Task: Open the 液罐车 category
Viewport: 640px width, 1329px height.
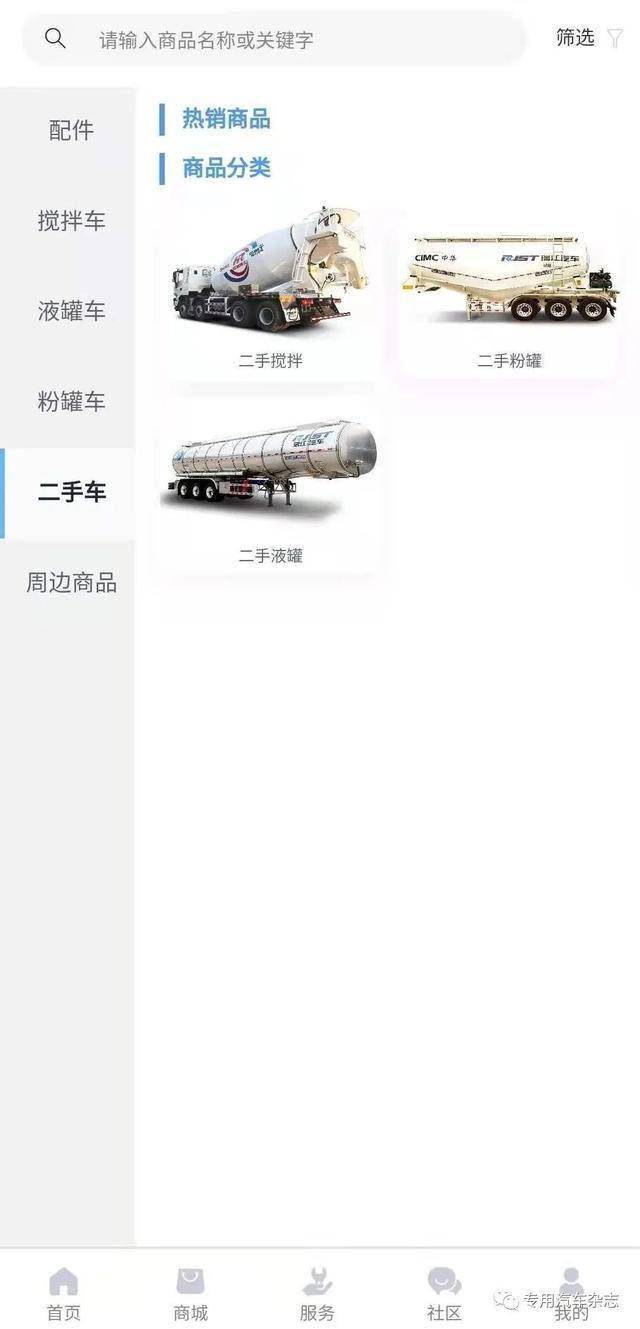Action: [70, 311]
